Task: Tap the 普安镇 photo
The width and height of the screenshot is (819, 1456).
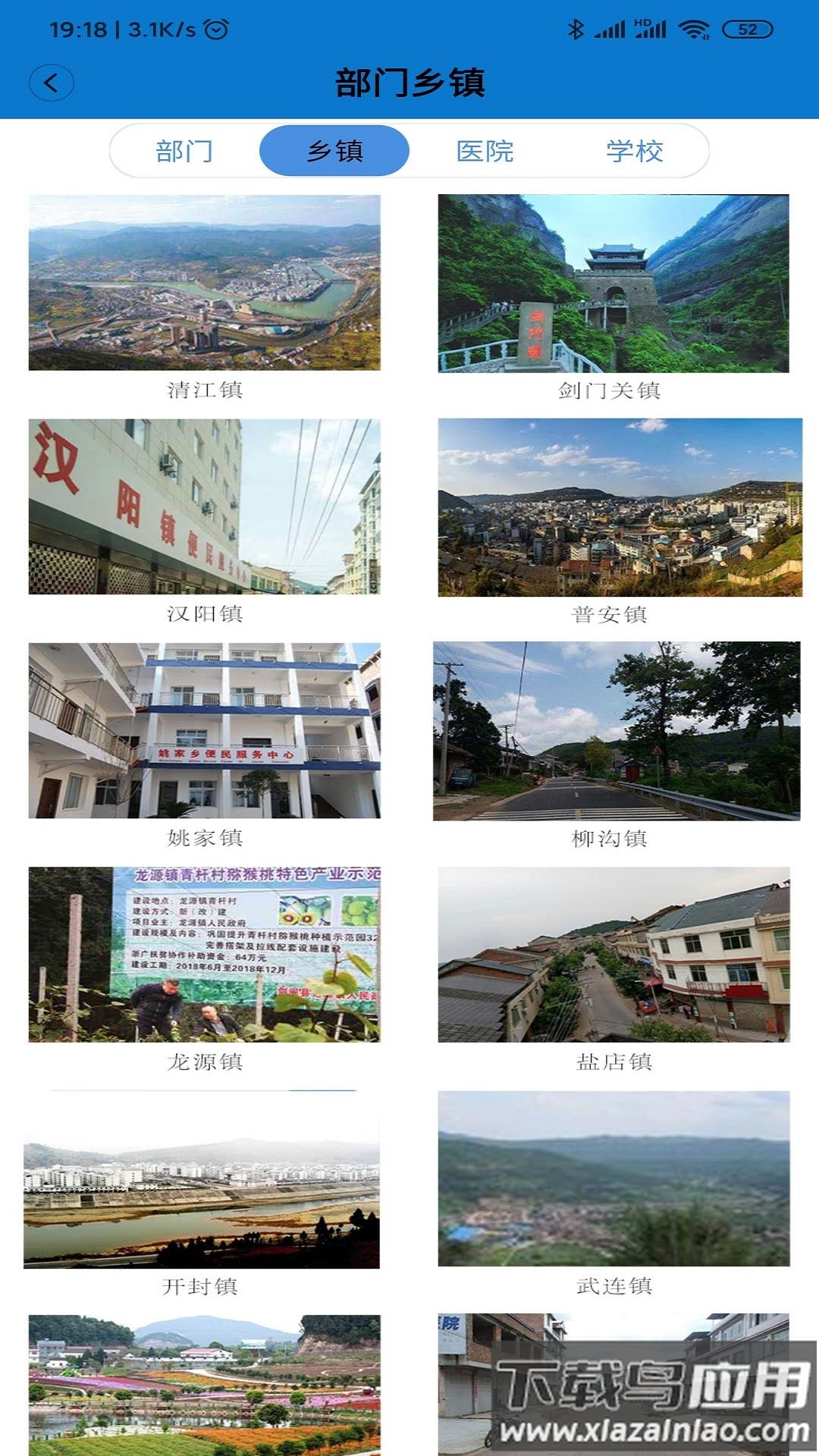Action: pos(614,508)
